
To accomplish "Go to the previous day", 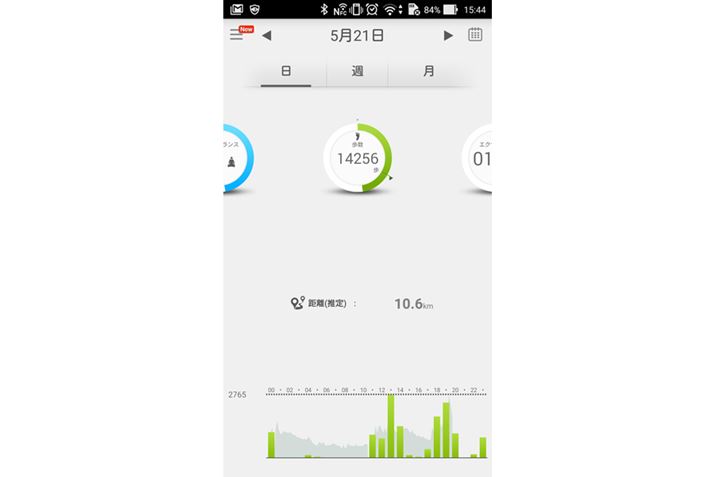I will pyautogui.click(x=267, y=36).
